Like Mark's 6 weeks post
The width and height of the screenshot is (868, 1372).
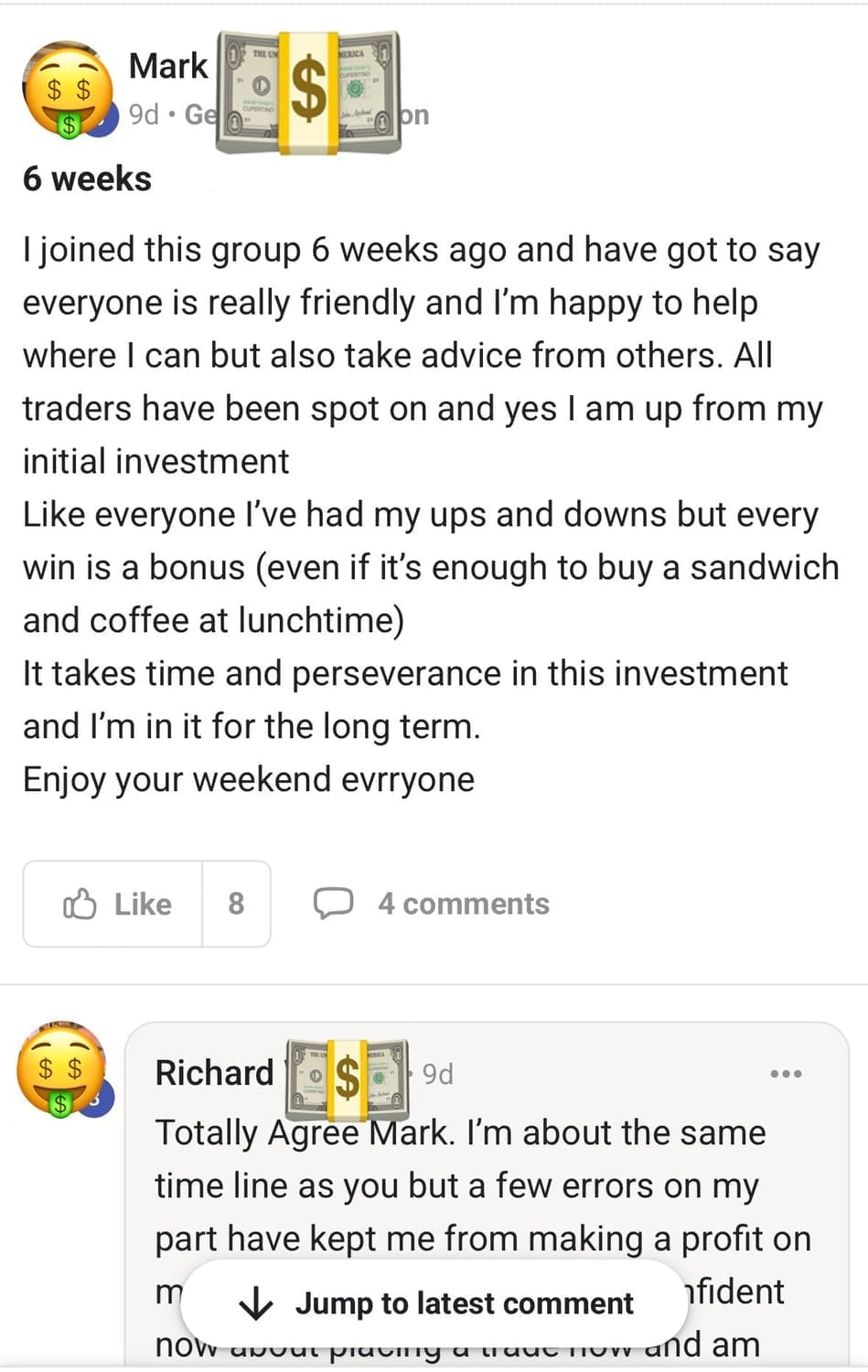point(113,904)
